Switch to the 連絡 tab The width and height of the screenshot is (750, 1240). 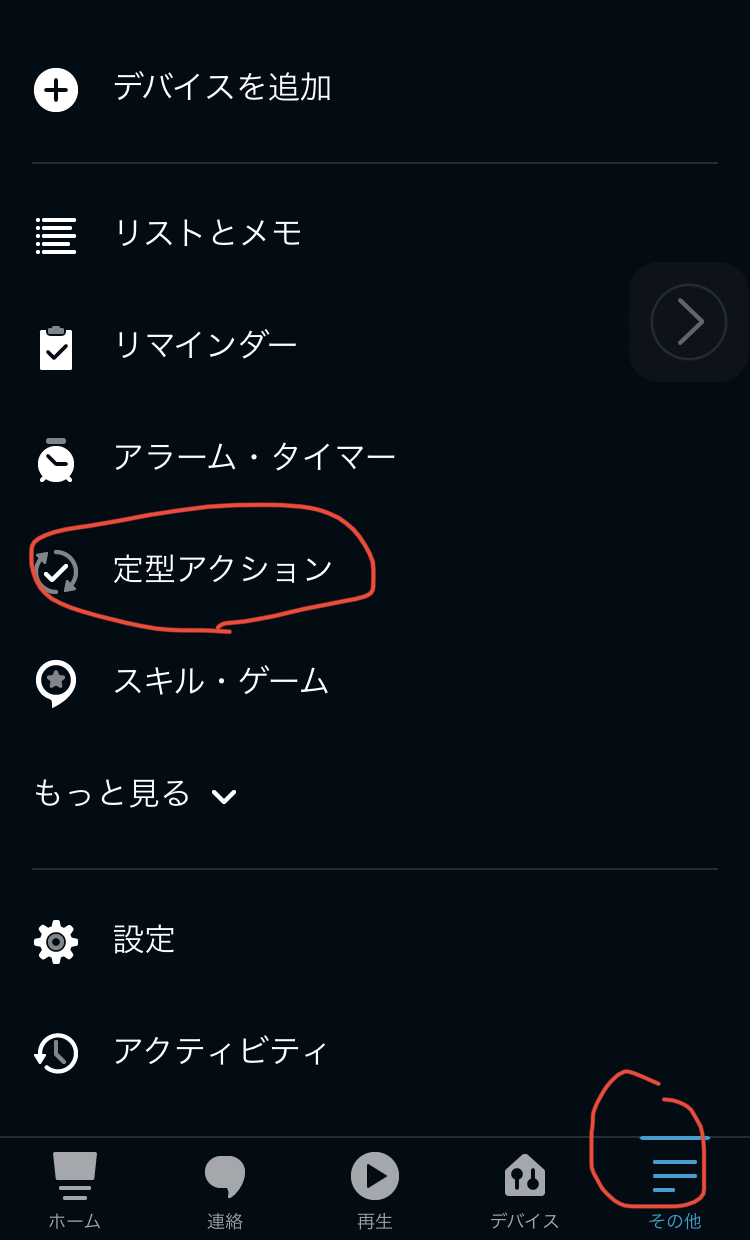point(225,1189)
